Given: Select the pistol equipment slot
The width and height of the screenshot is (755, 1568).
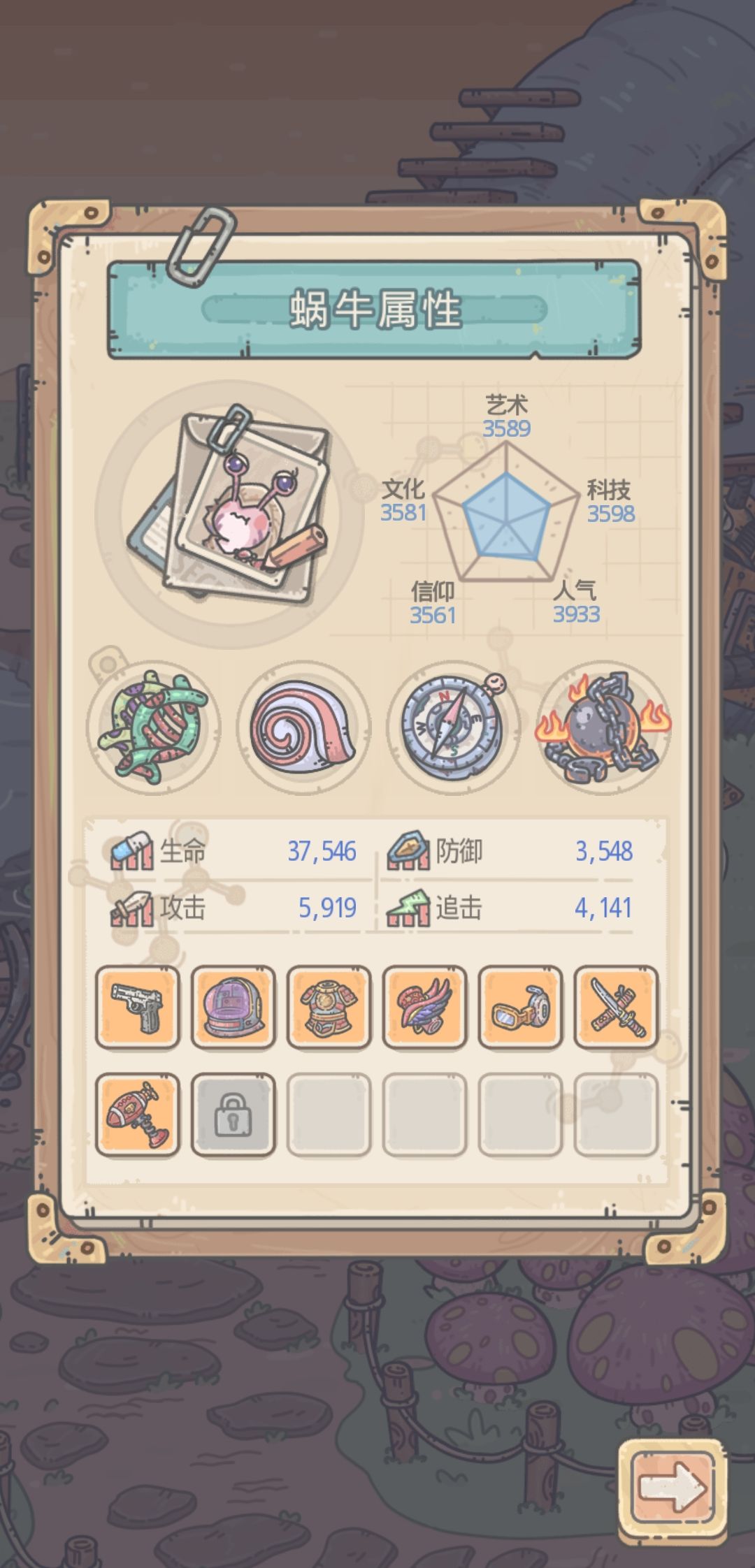Looking at the screenshot, I should coord(138,1007).
